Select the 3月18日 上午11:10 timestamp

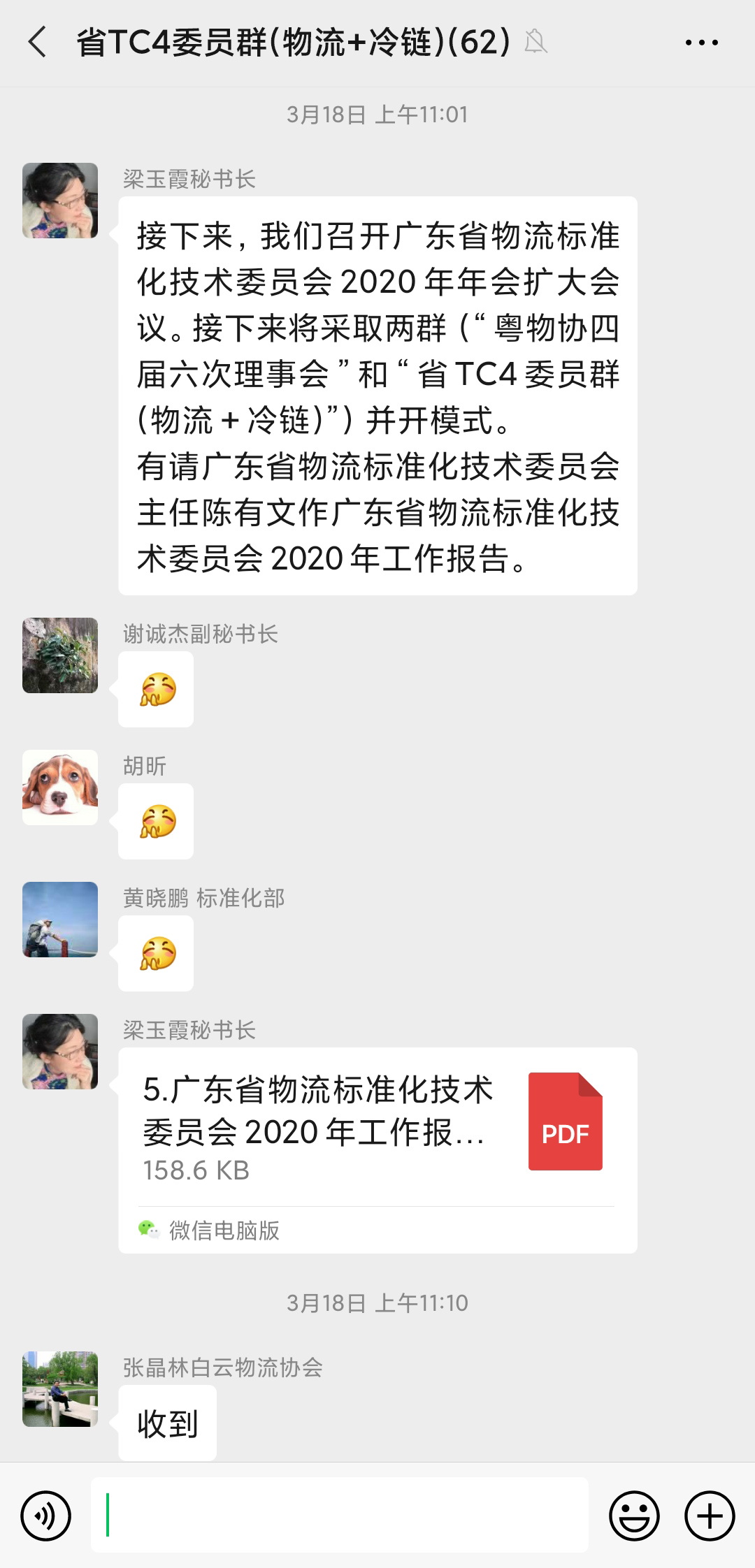[x=377, y=1302]
